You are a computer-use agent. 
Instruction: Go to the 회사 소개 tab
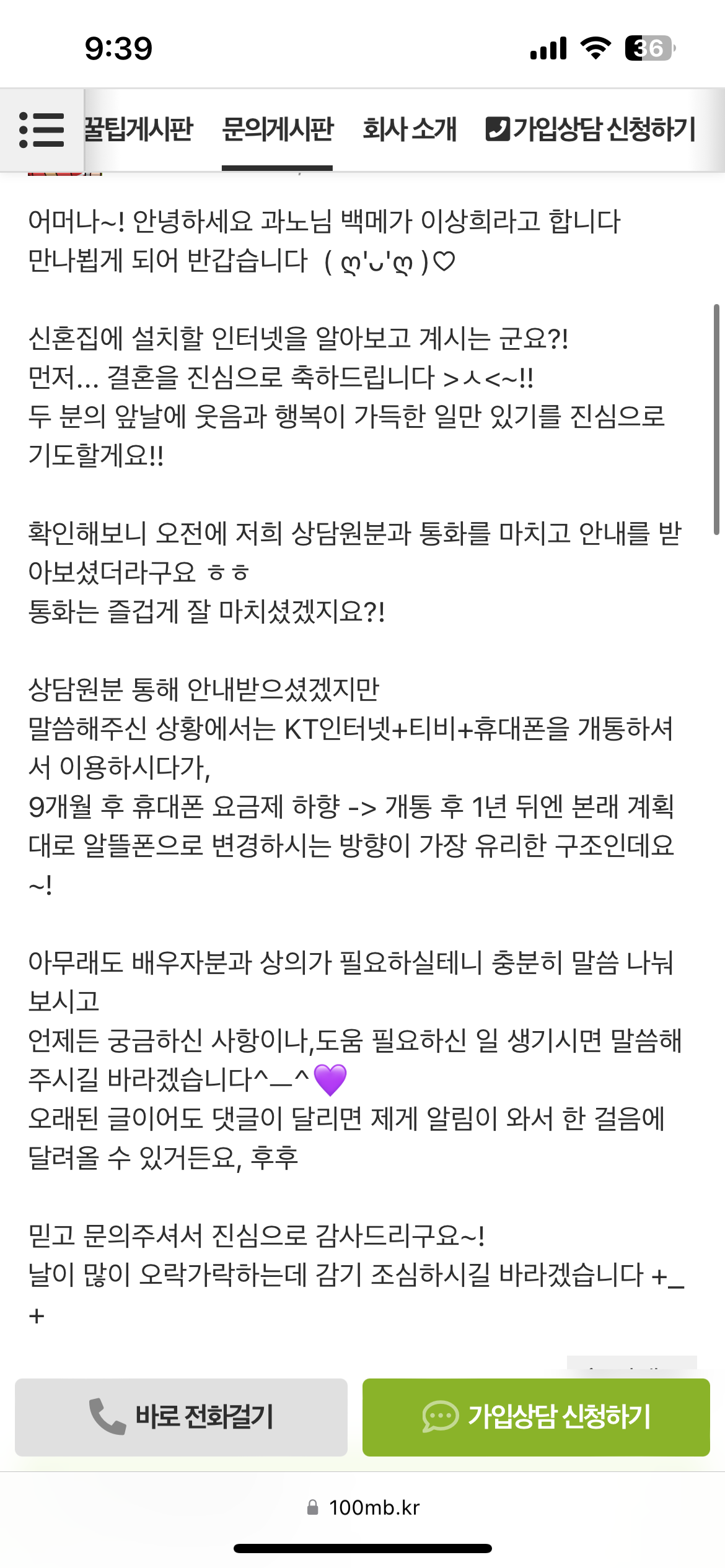(410, 130)
